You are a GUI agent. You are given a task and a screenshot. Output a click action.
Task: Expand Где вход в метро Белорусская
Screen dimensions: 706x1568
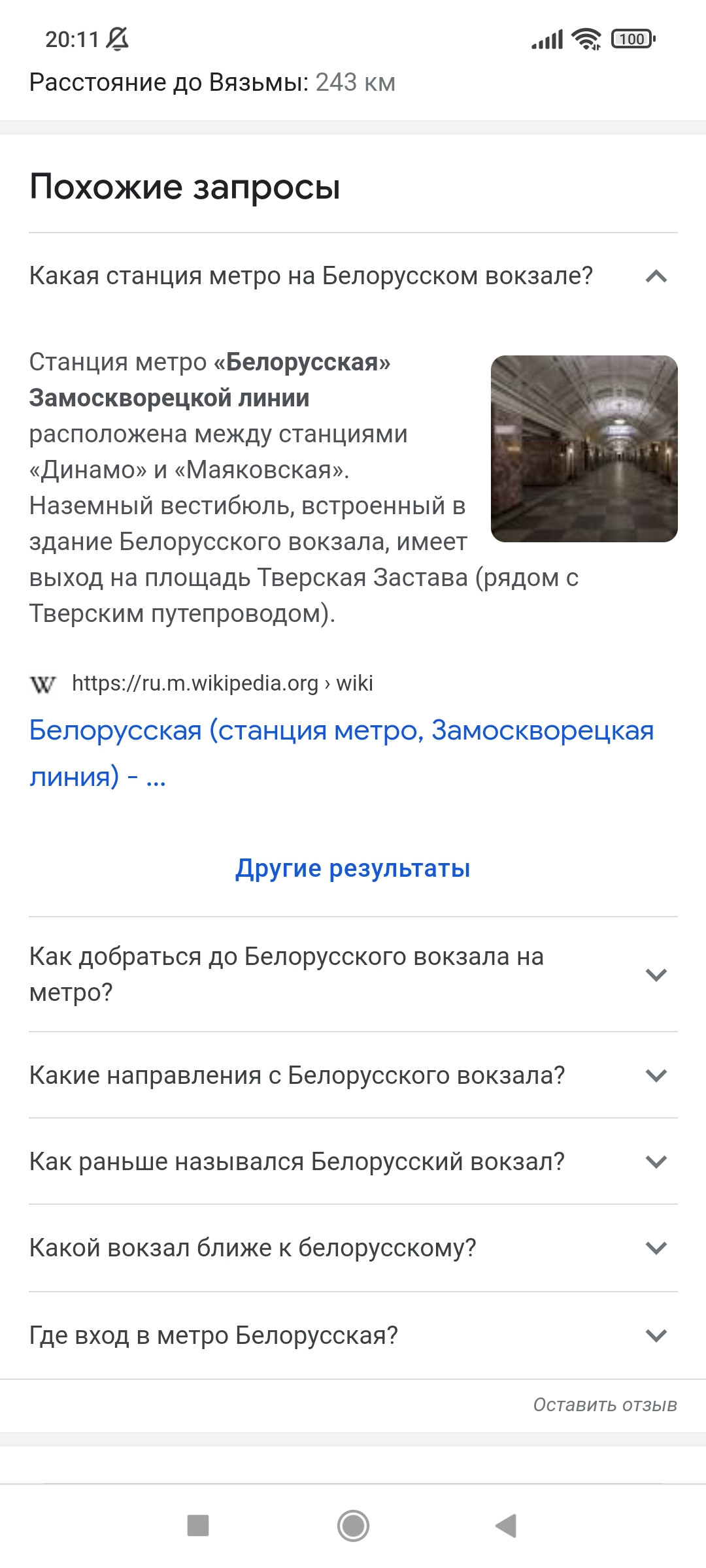pyautogui.click(x=353, y=1335)
